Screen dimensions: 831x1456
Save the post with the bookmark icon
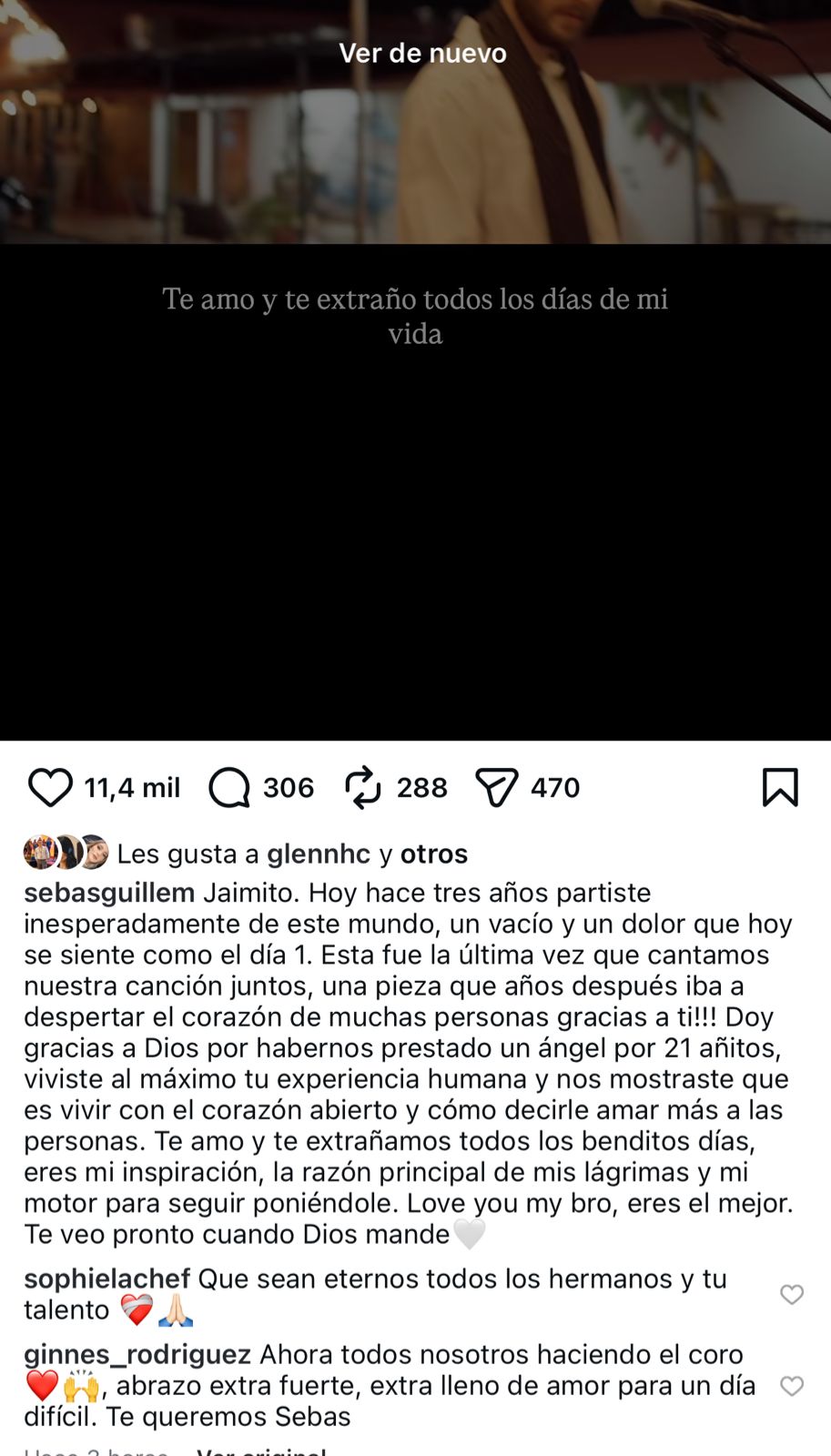(x=780, y=787)
